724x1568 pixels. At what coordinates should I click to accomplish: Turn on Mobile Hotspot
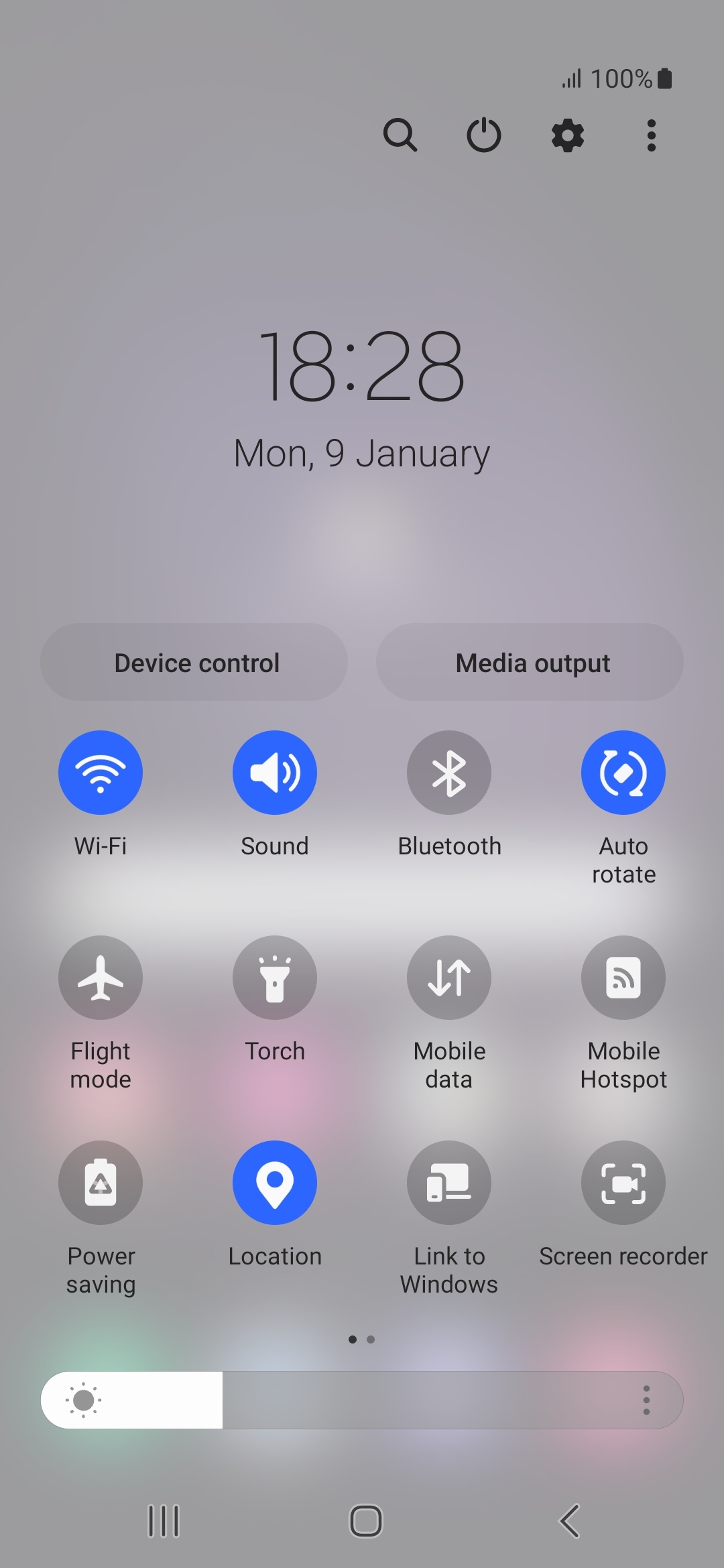pyautogui.click(x=623, y=978)
